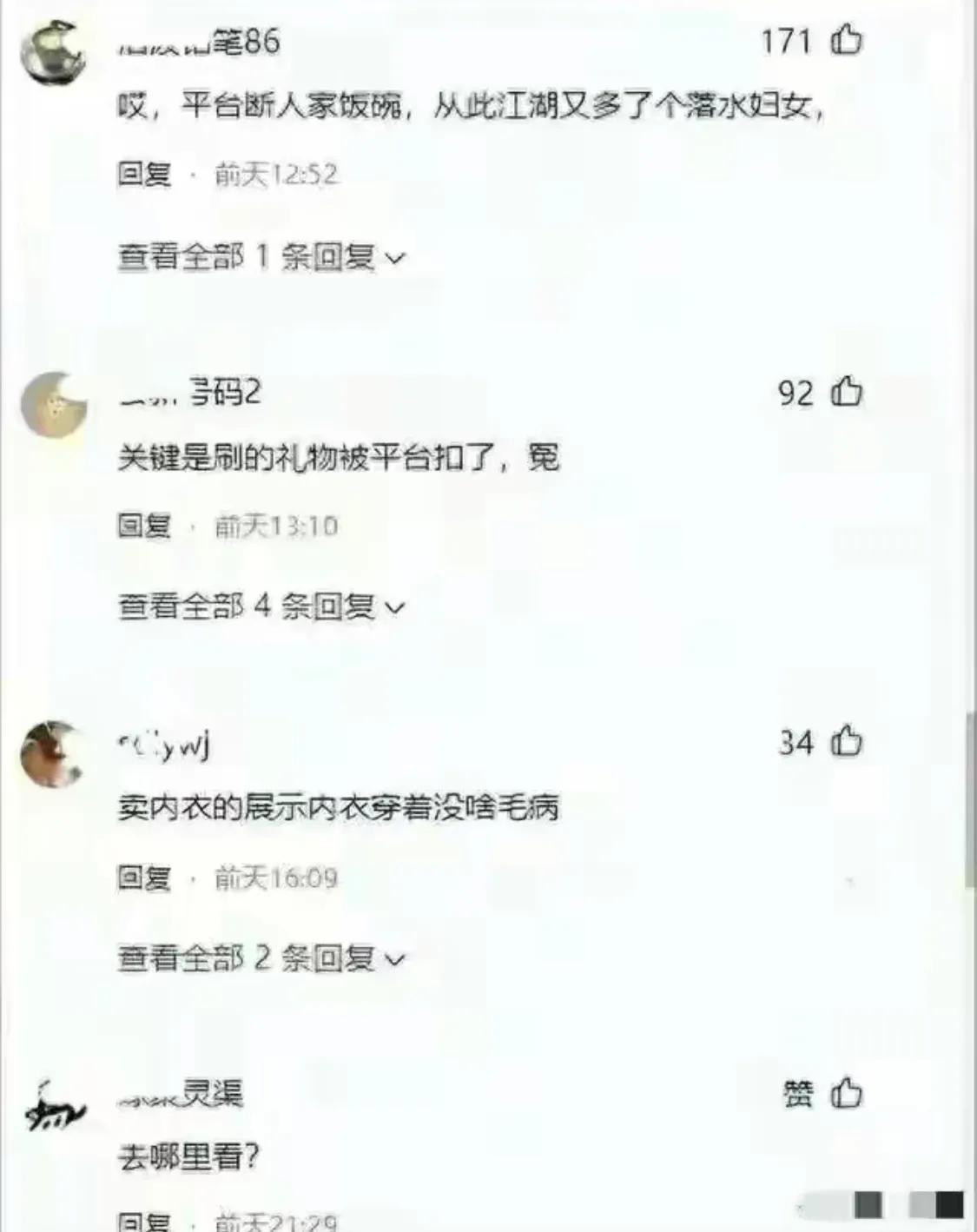Open avatar of user ending 笔86

tap(54, 54)
